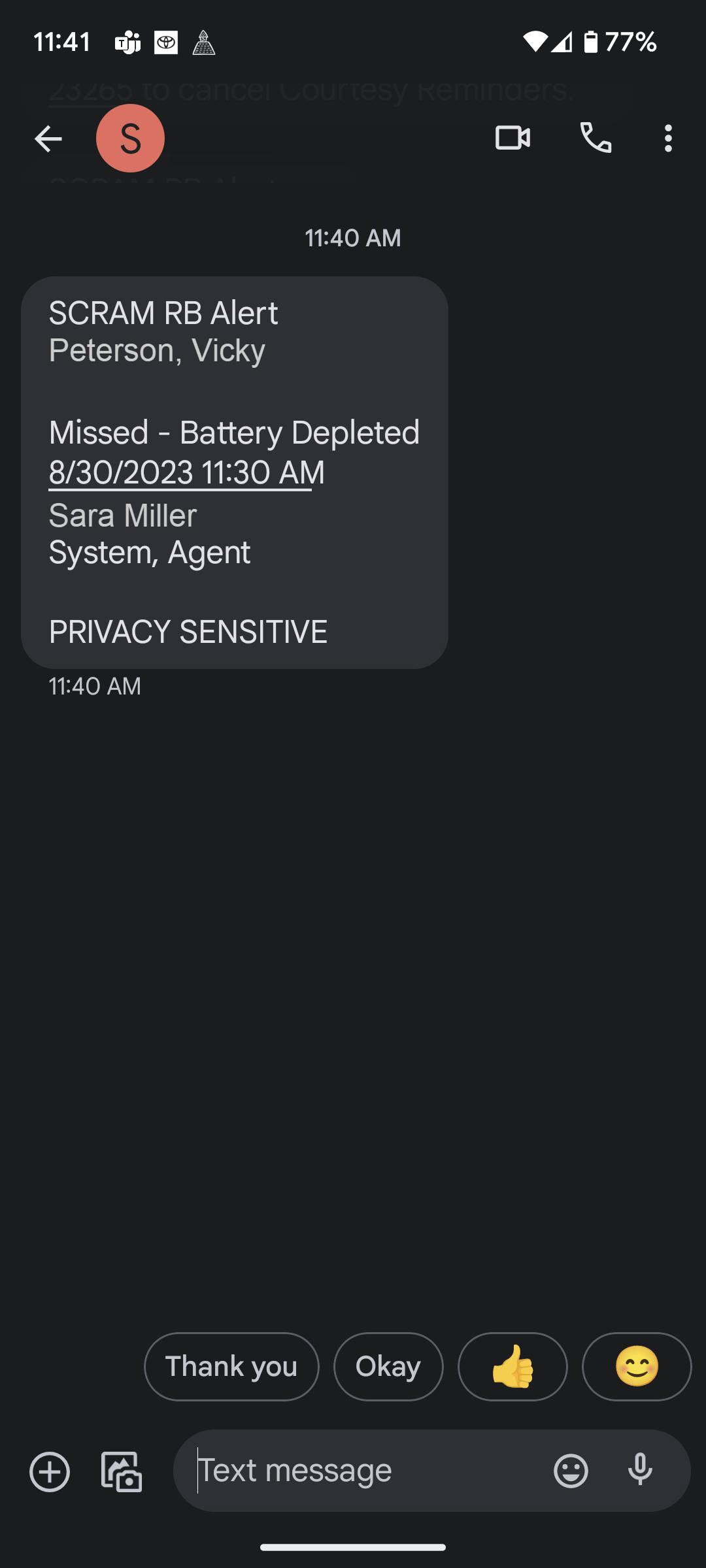Start a video call
Viewport: 706px width, 1568px height.
tap(513, 139)
